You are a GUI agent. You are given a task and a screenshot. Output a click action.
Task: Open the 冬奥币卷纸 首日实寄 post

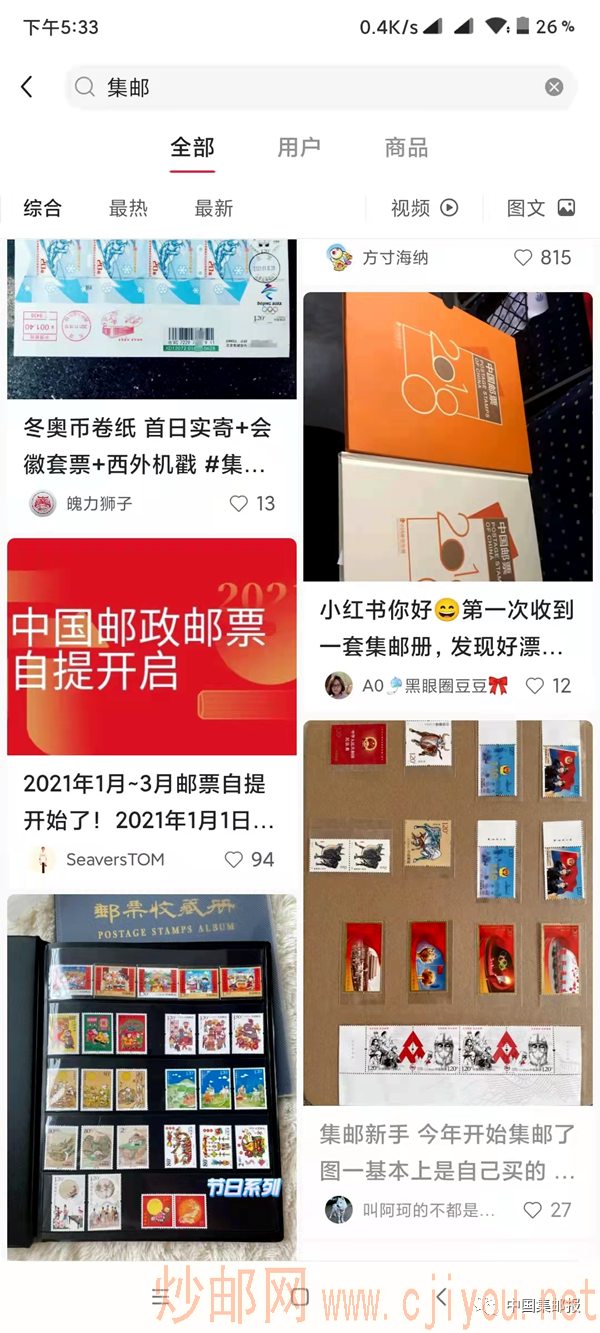click(150, 445)
